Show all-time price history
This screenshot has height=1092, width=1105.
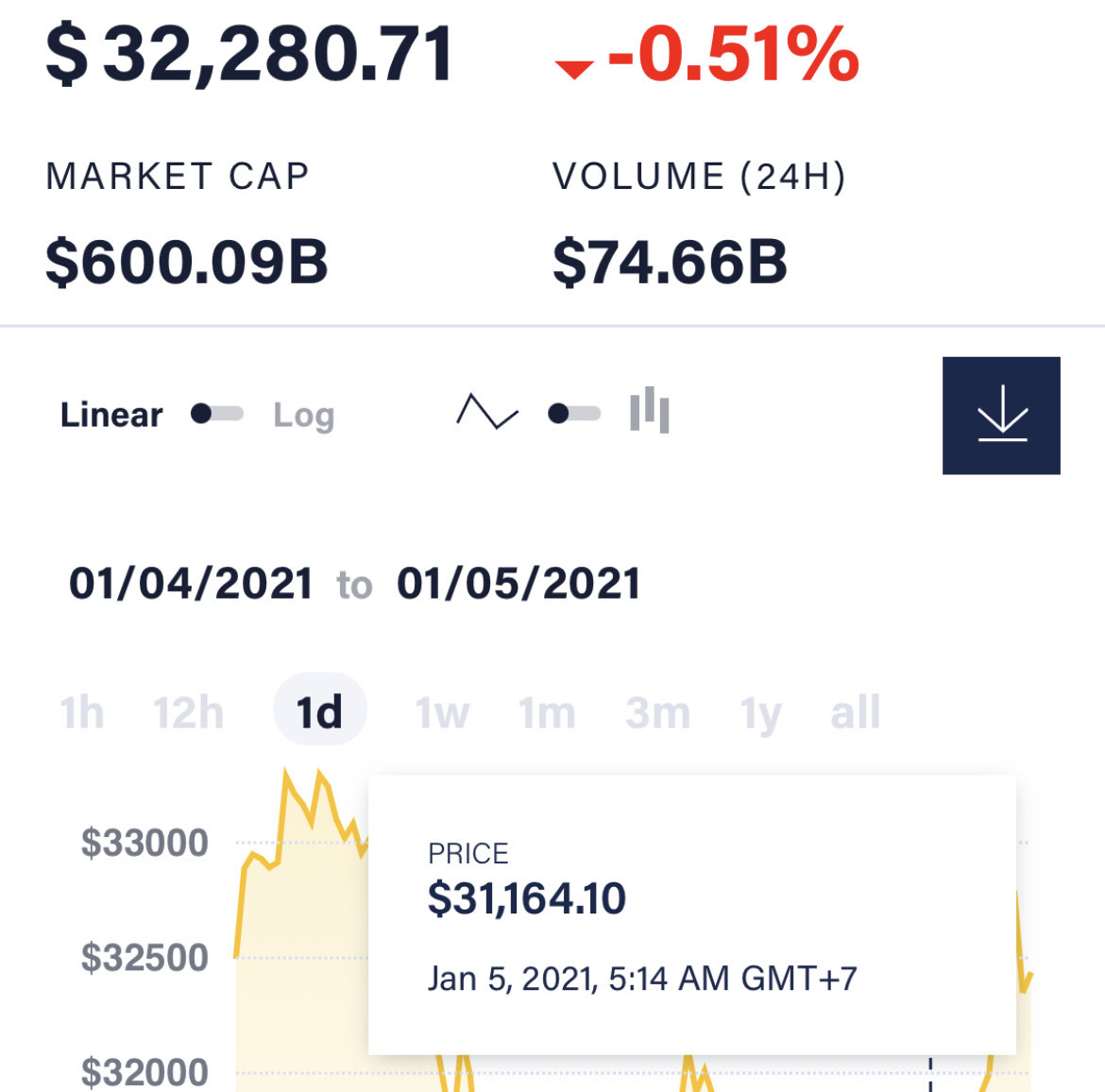pyautogui.click(x=855, y=712)
